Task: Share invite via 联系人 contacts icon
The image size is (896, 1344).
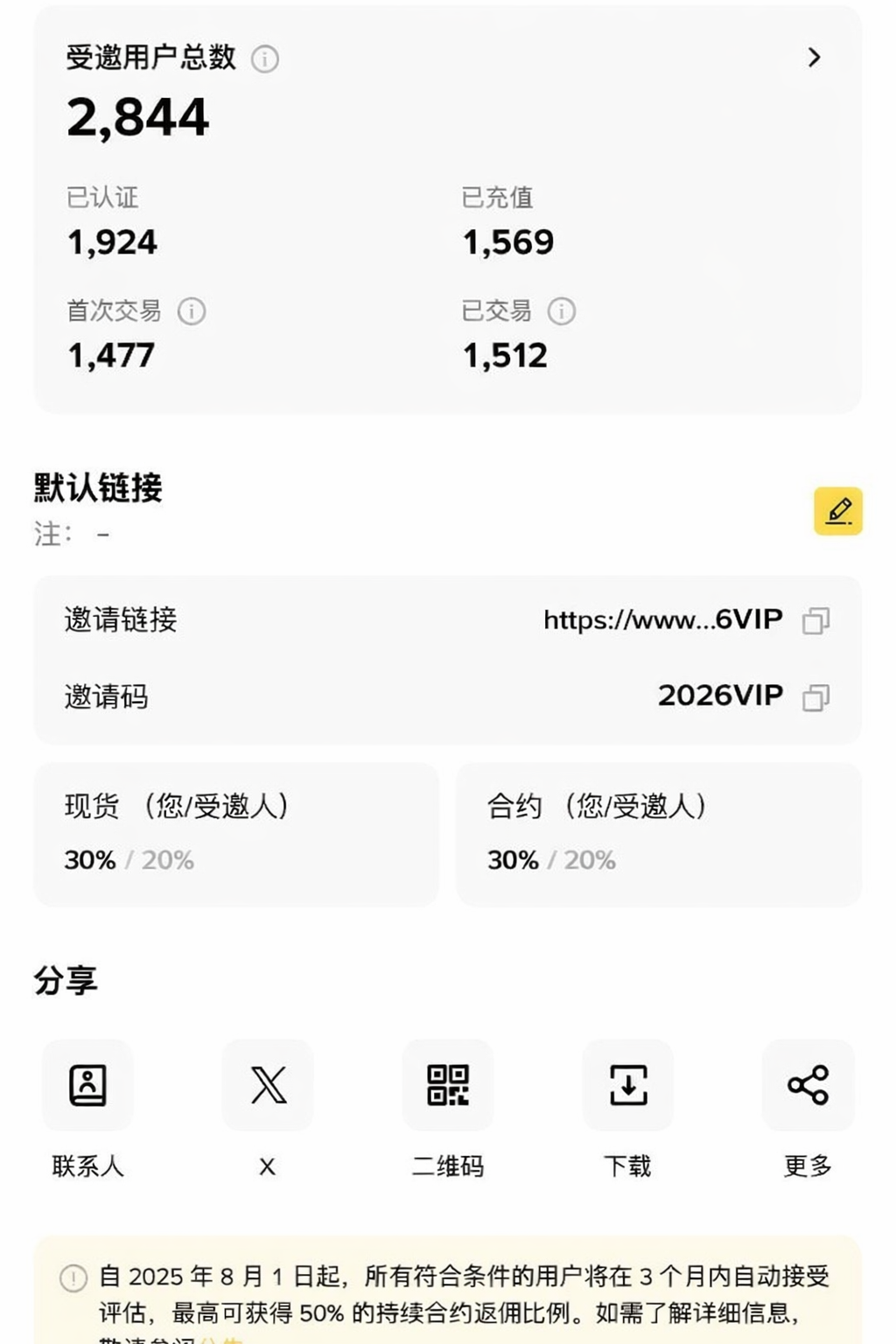Action: [87, 1085]
